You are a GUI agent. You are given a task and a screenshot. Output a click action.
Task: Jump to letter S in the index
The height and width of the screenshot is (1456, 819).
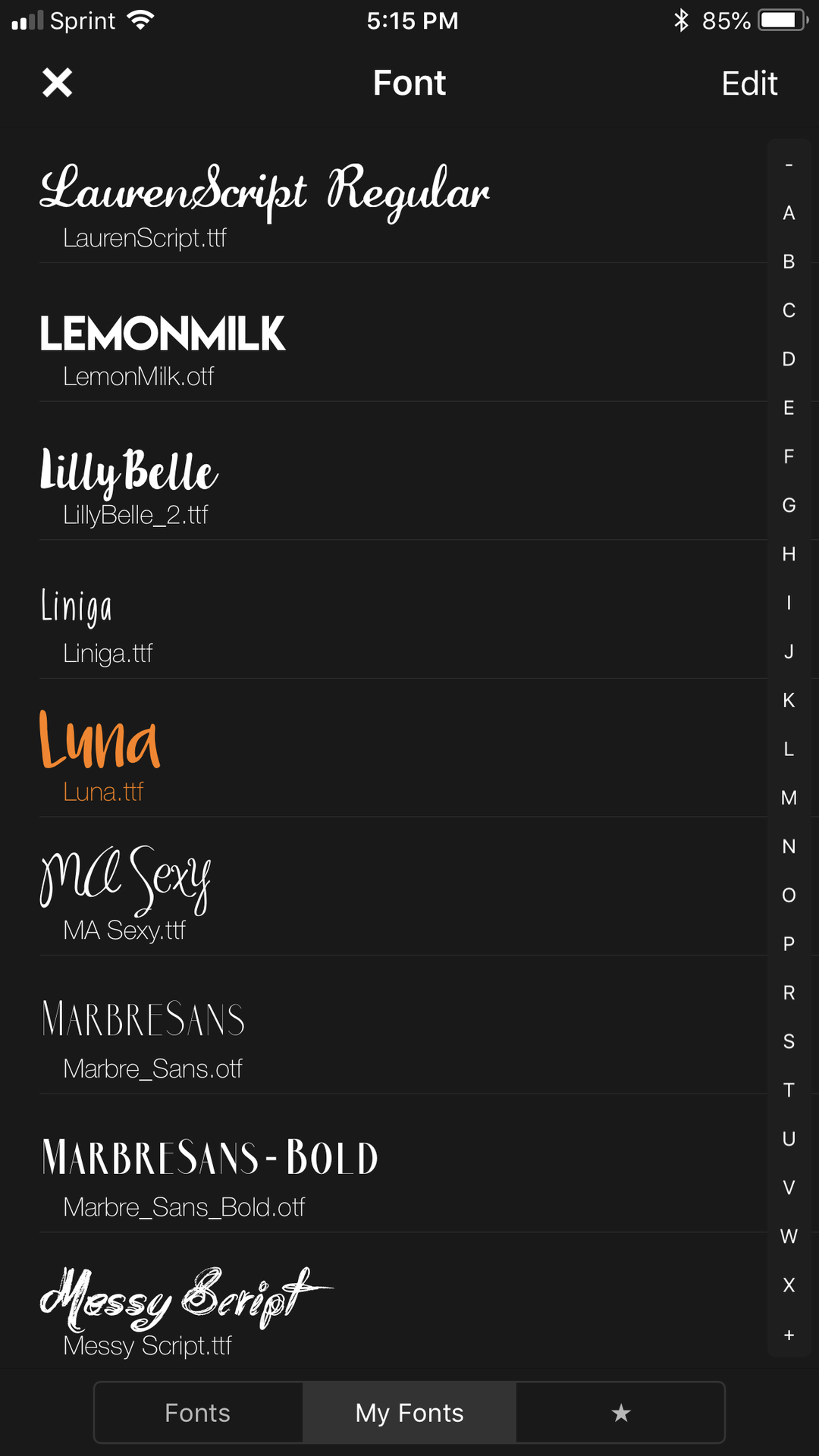pos(789,1041)
